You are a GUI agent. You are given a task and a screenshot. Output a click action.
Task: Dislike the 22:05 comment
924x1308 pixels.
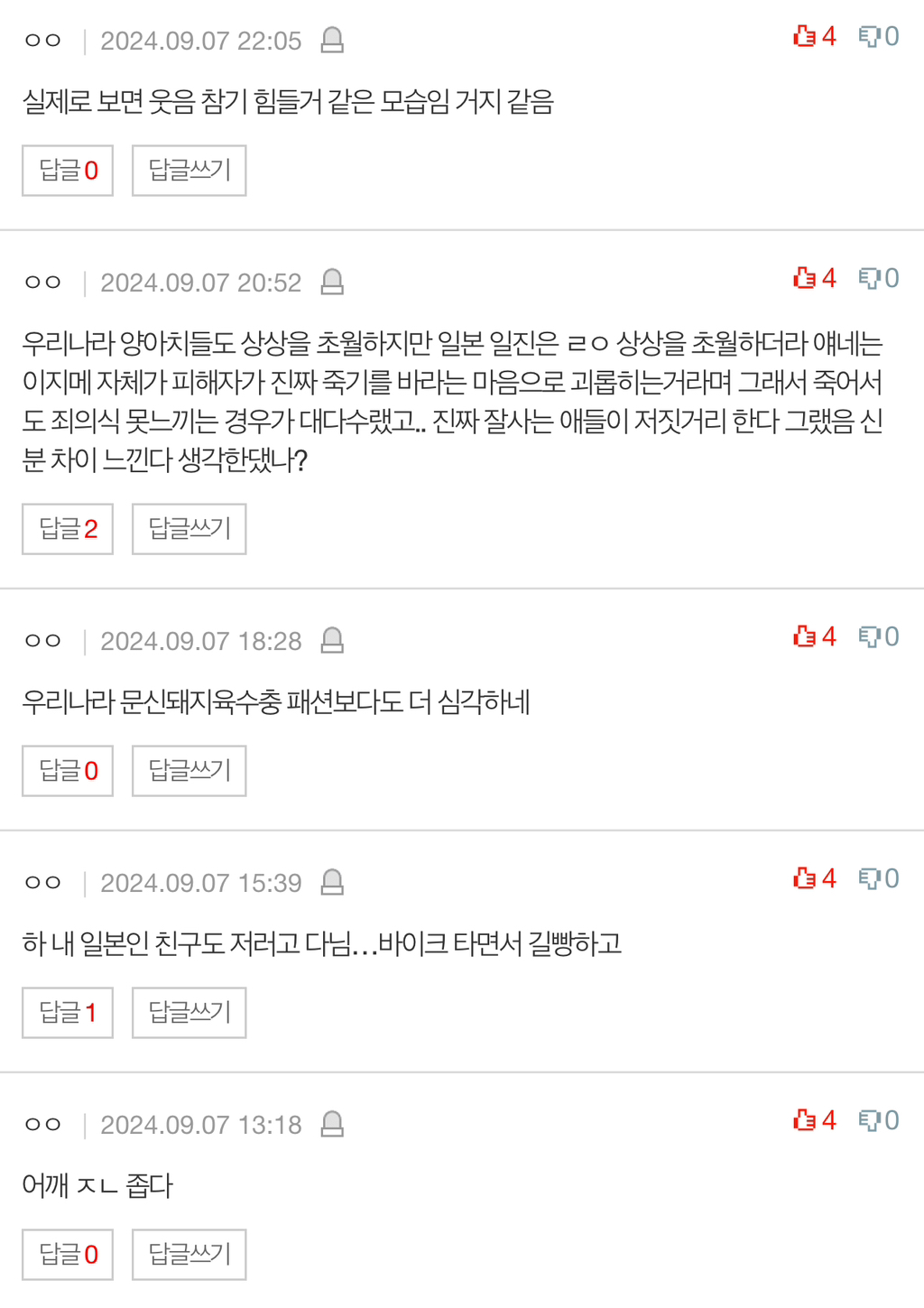coord(879,36)
